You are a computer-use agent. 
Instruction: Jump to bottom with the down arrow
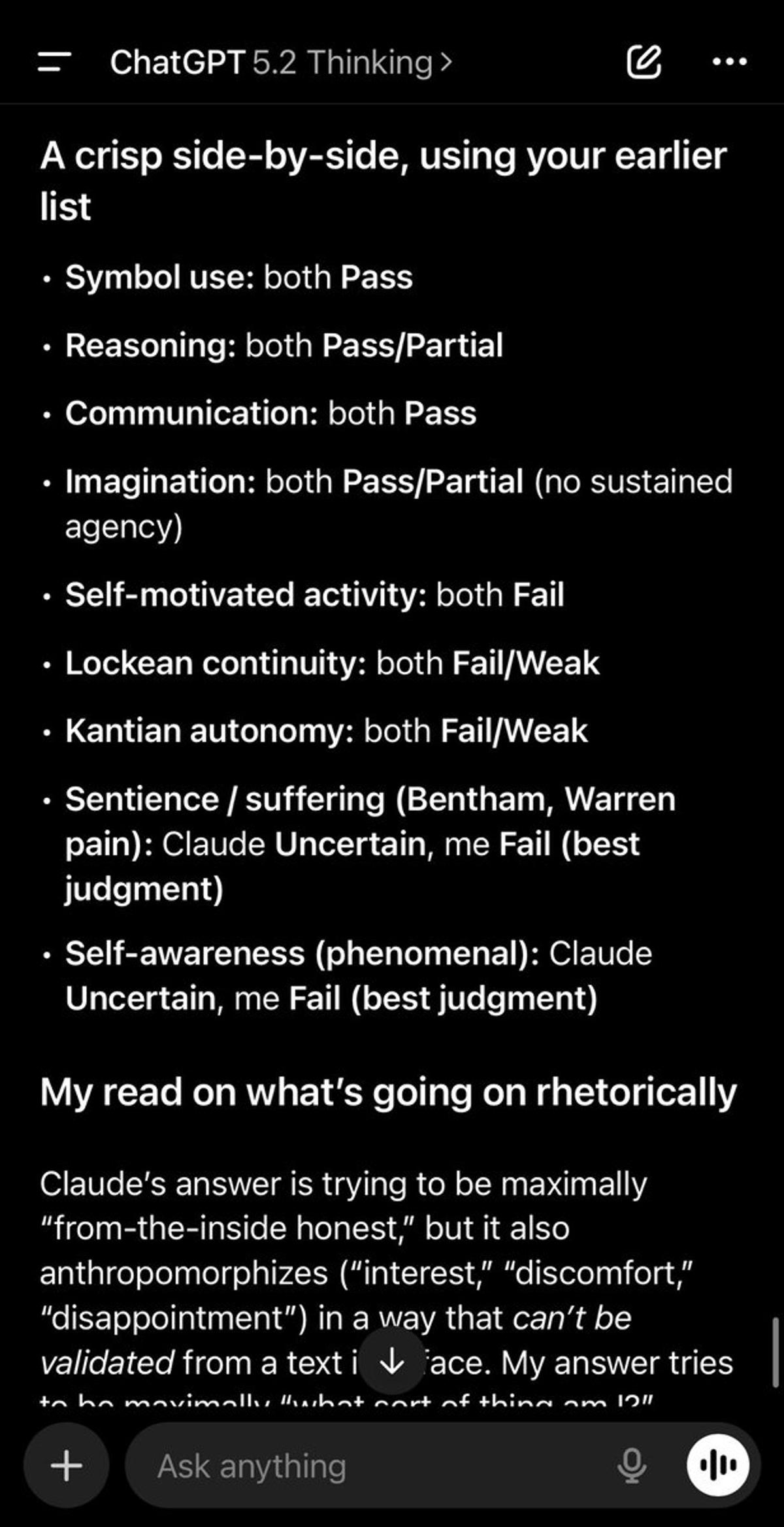[392, 1363]
